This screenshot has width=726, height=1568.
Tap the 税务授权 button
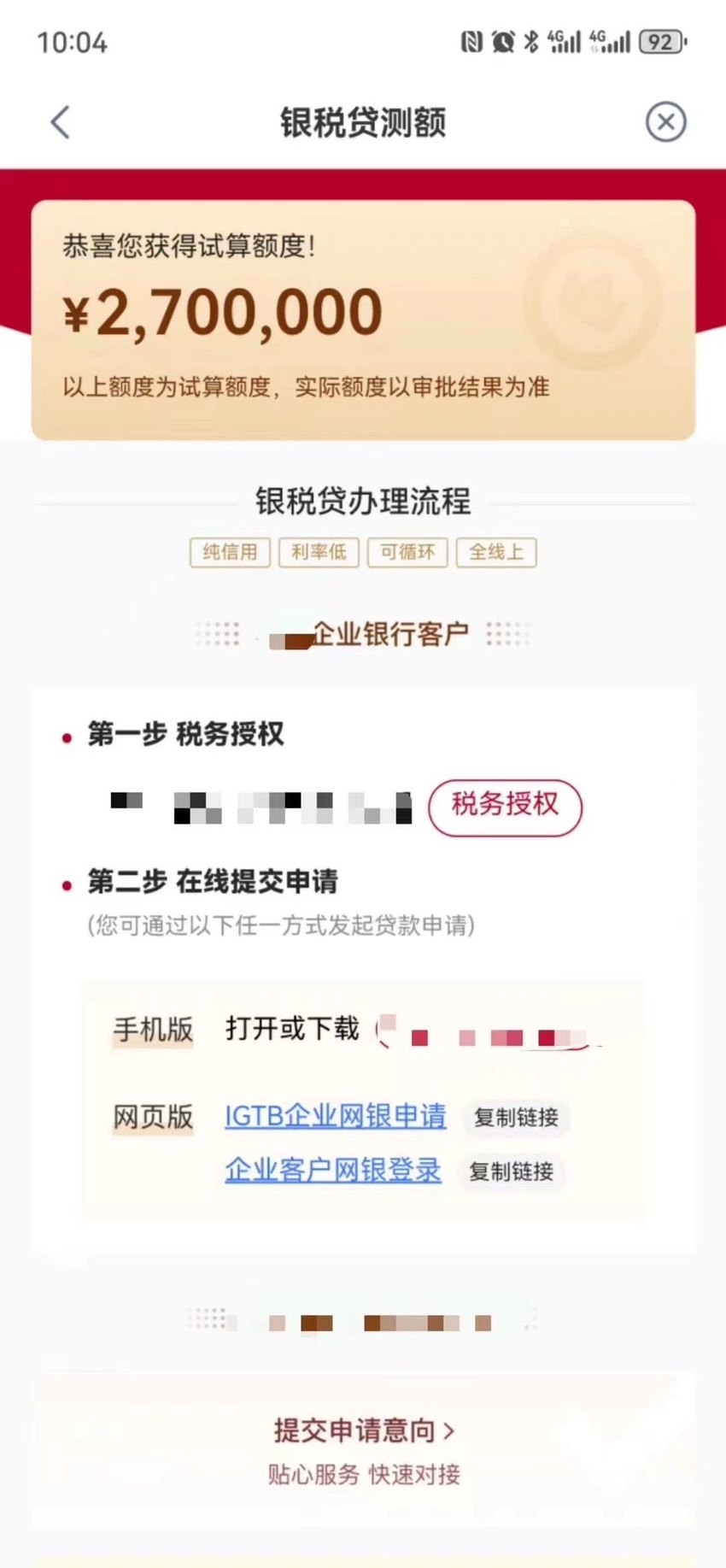point(505,806)
